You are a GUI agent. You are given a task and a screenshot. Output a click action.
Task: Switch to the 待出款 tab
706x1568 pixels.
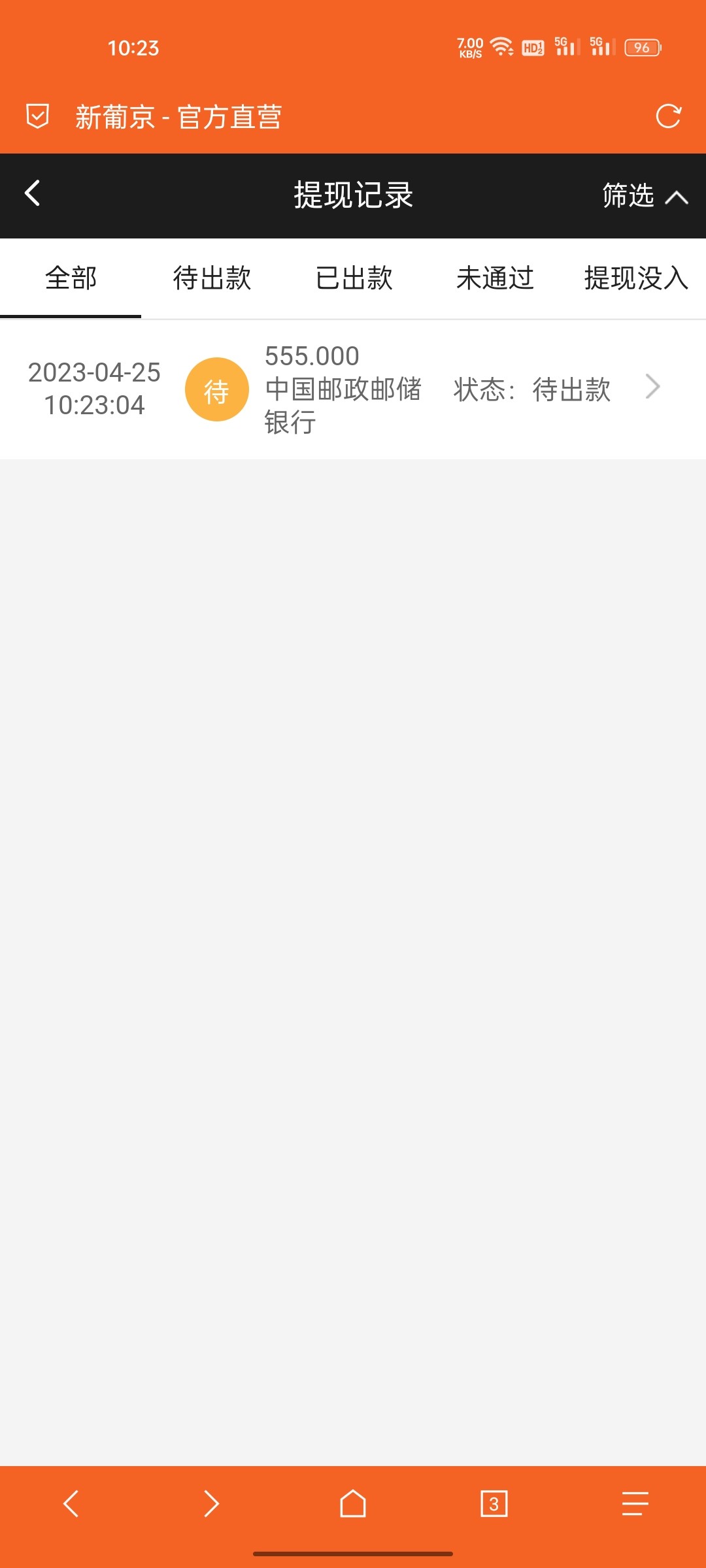coord(212,278)
